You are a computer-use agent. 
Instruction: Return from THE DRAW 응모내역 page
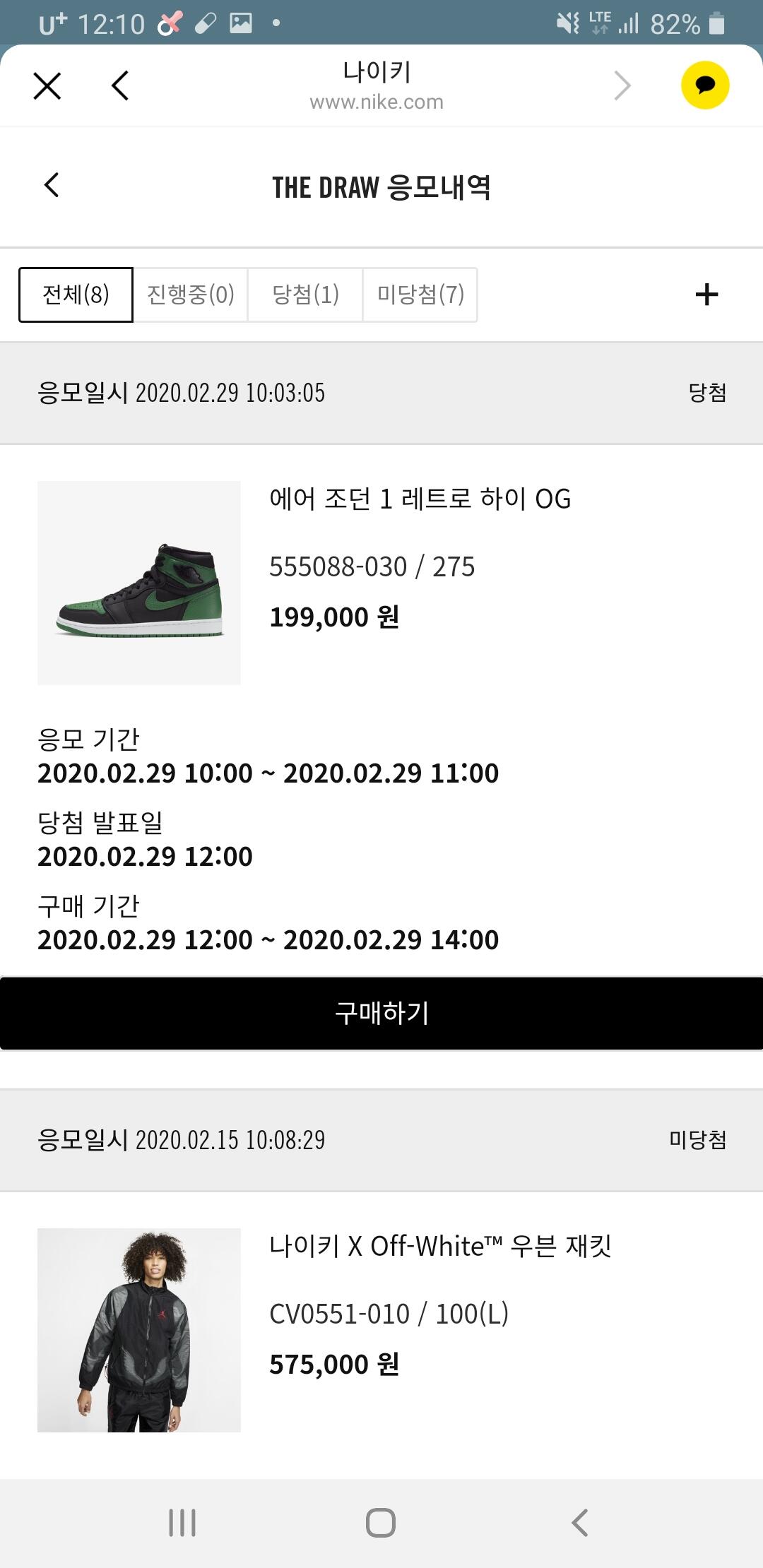52,186
